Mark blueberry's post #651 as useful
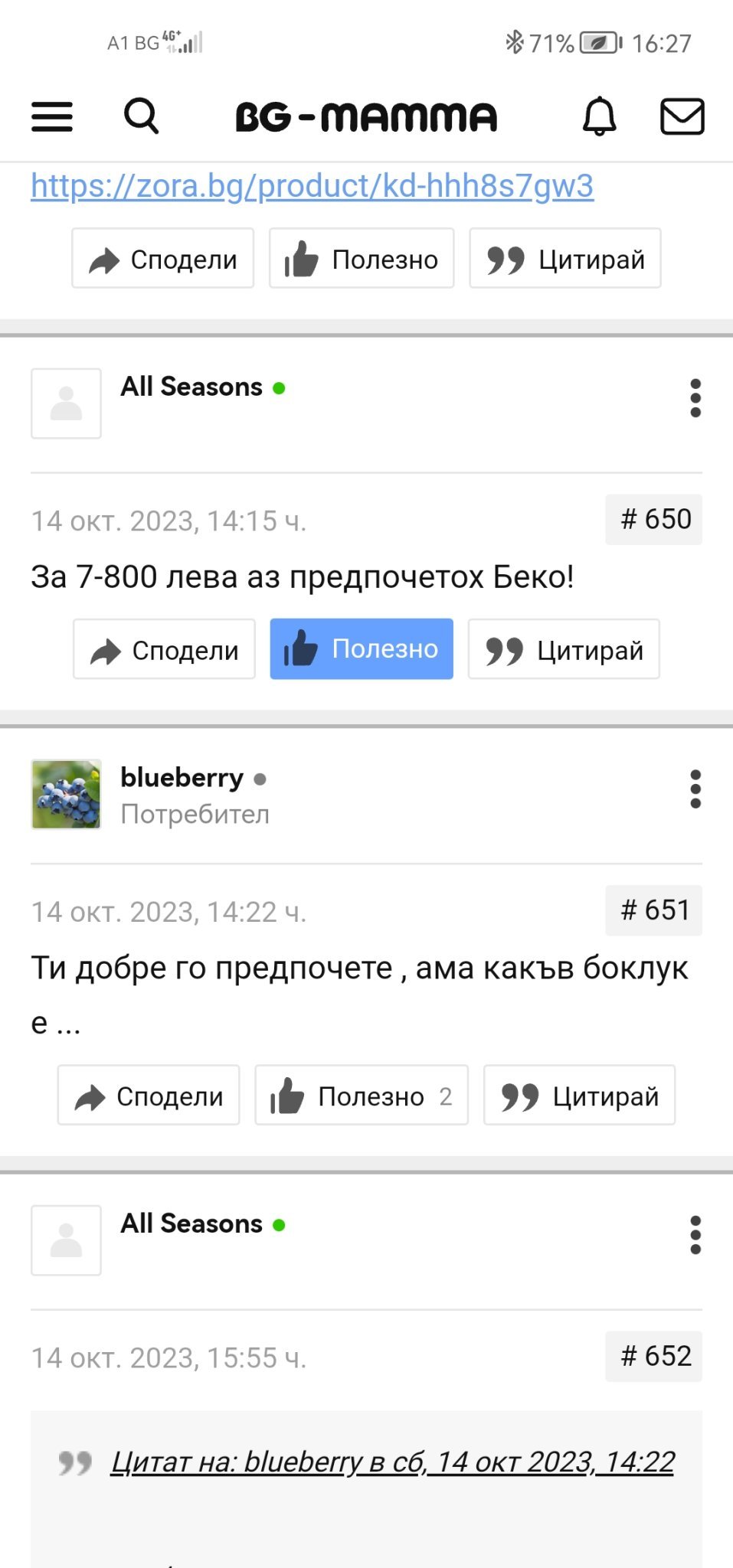Image resolution: width=733 pixels, height=1568 pixels. coord(362,1096)
